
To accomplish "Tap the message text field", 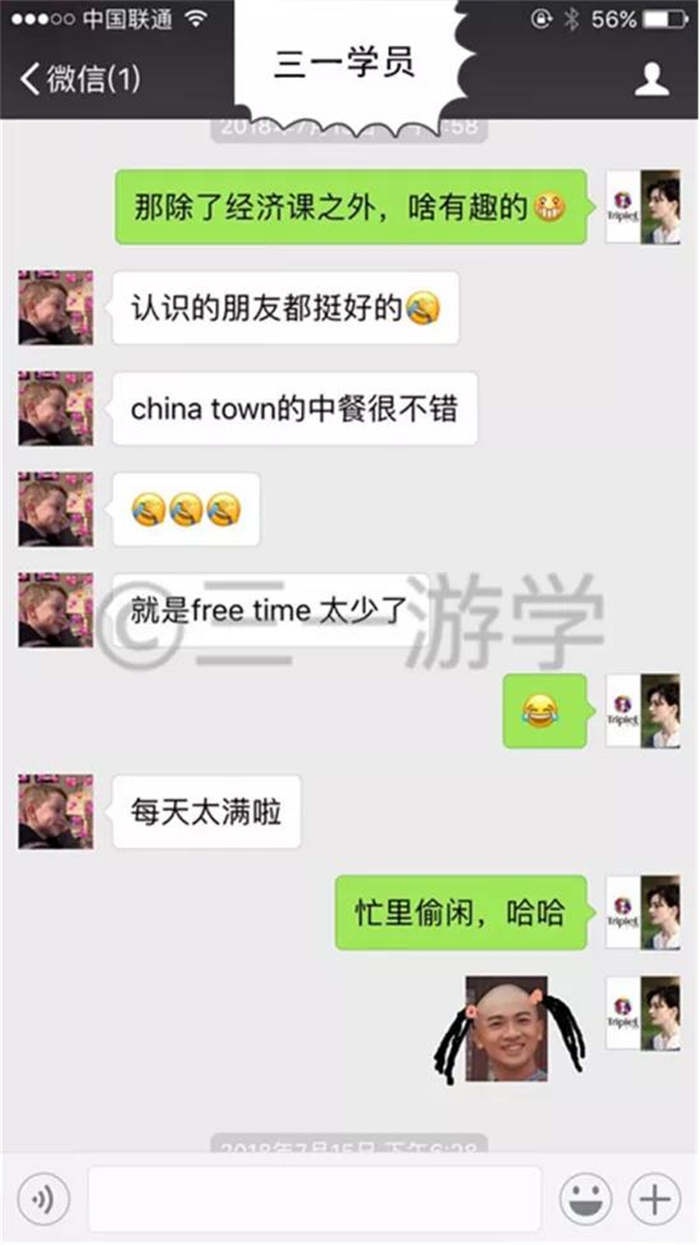I will click(315, 1198).
